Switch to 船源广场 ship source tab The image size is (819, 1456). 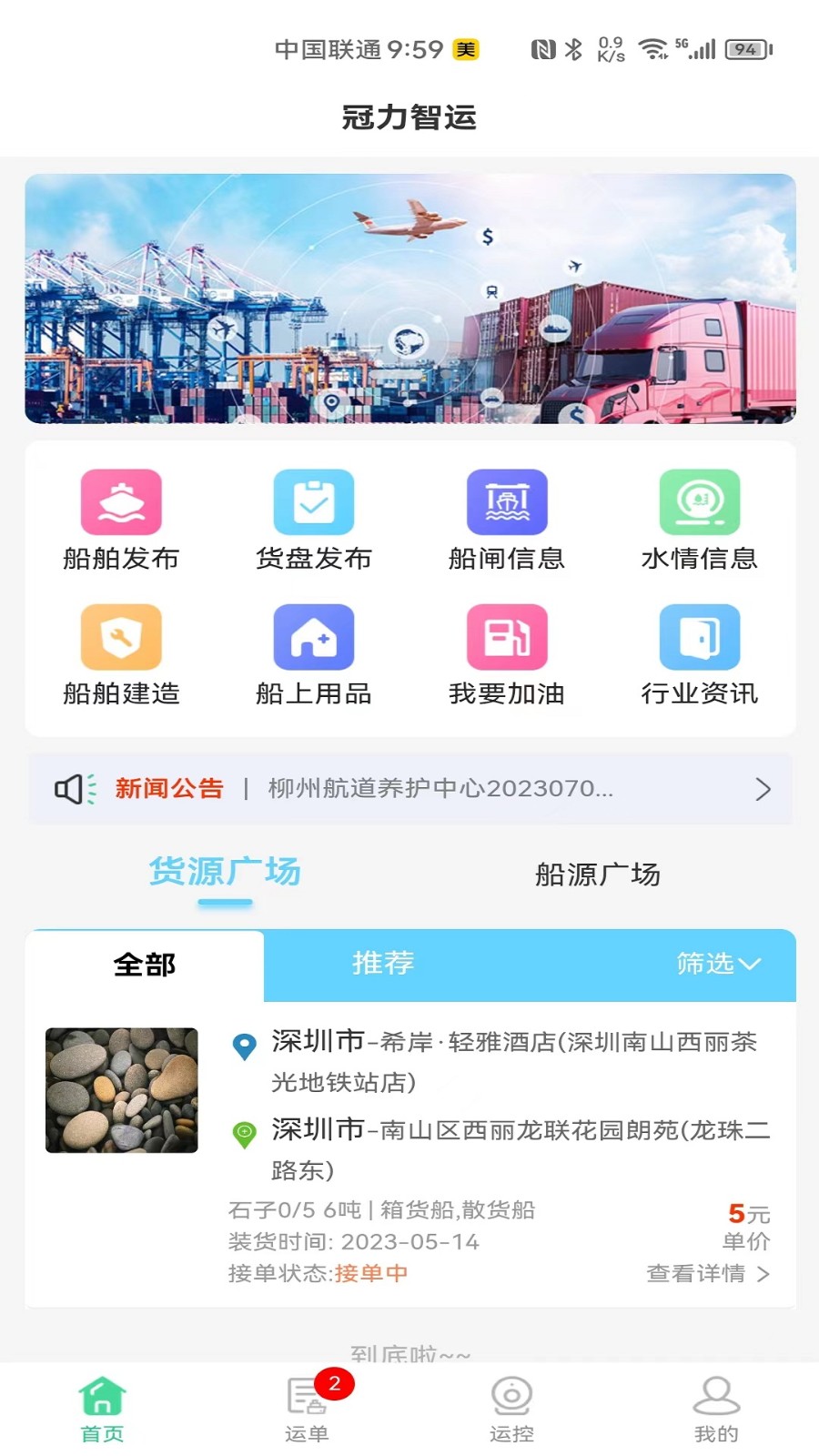pyautogui.click(x=597, y=875)
